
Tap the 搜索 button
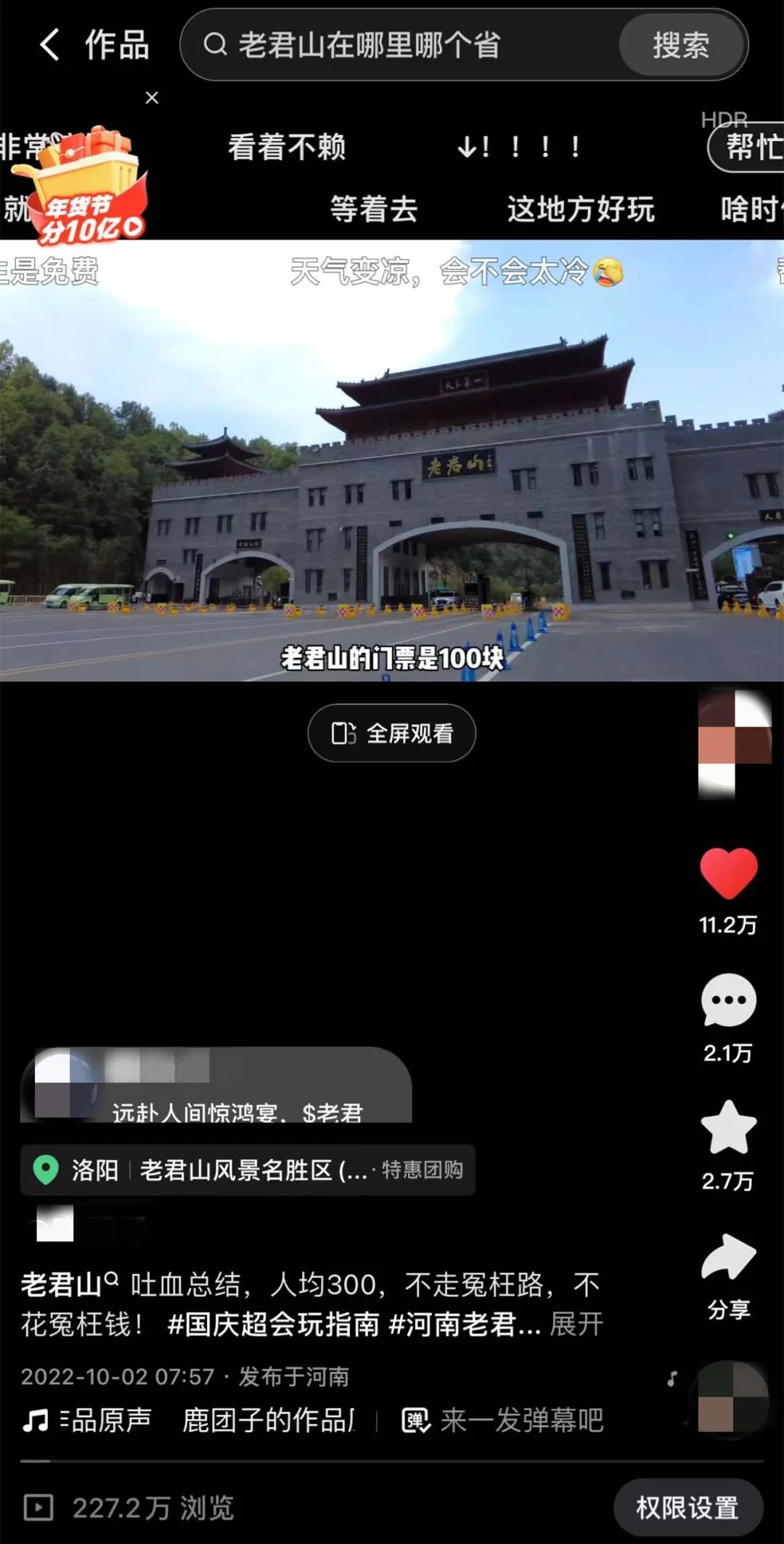[x=680, y=45]
